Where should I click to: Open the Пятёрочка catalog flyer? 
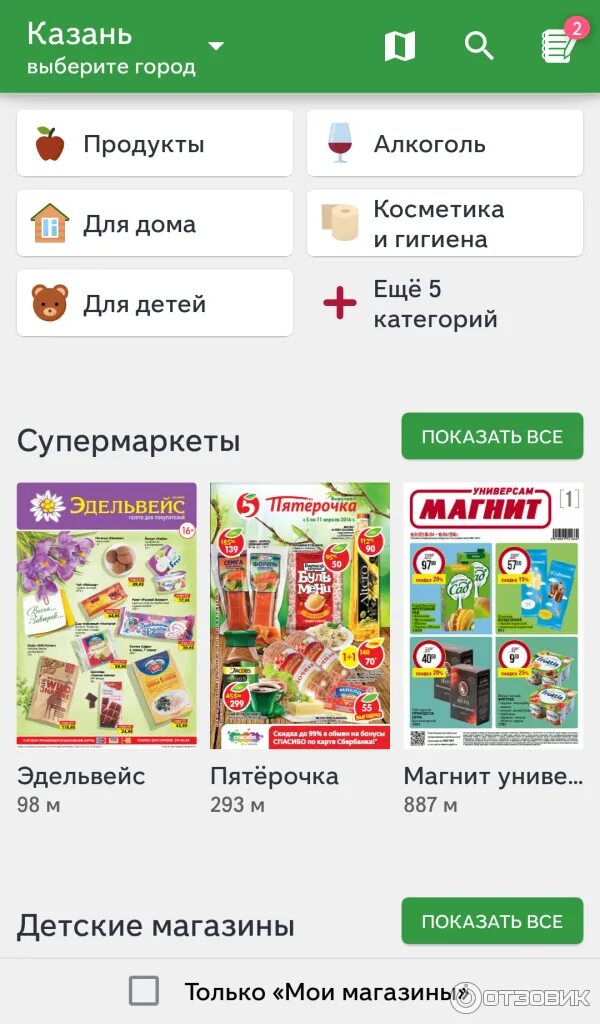[x=300, y=615]
